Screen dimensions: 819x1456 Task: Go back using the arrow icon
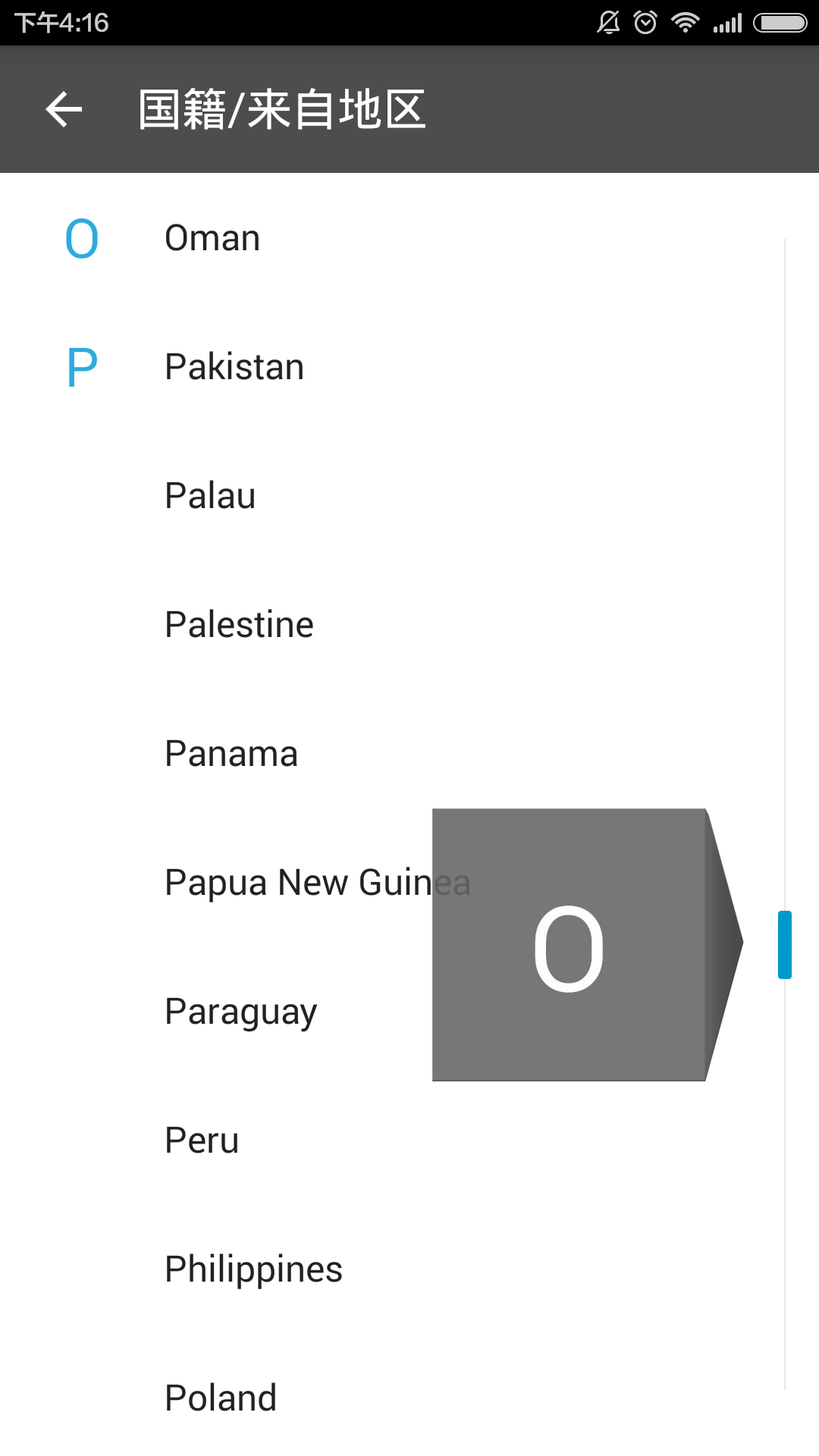pos(64,109)
